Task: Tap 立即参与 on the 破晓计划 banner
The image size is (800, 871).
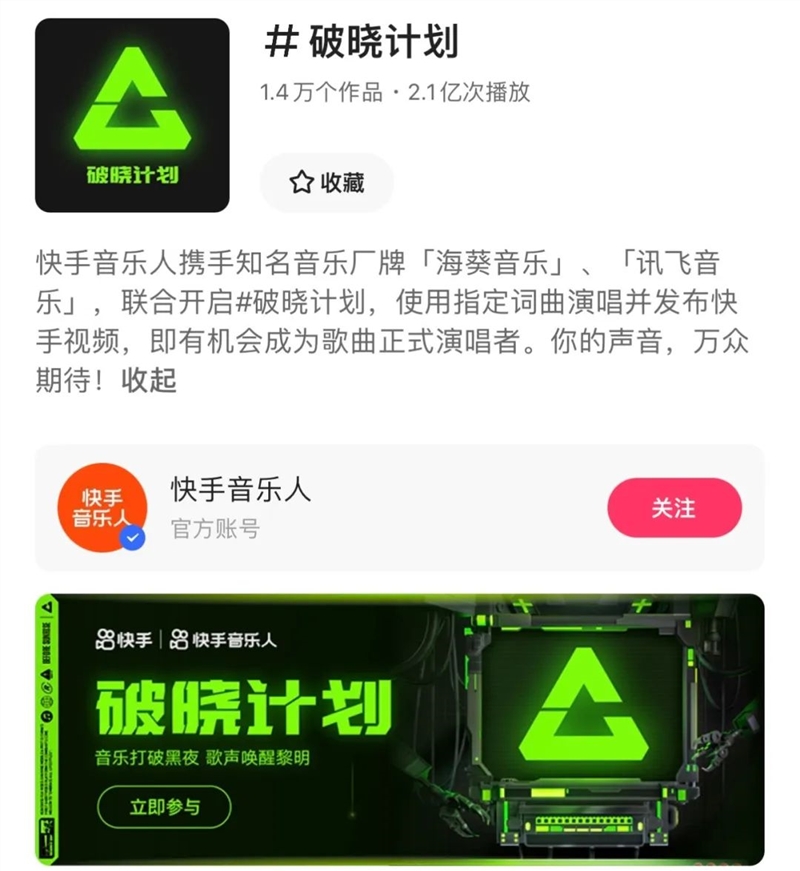Action: pyautogui.click(x=164, y=806)
